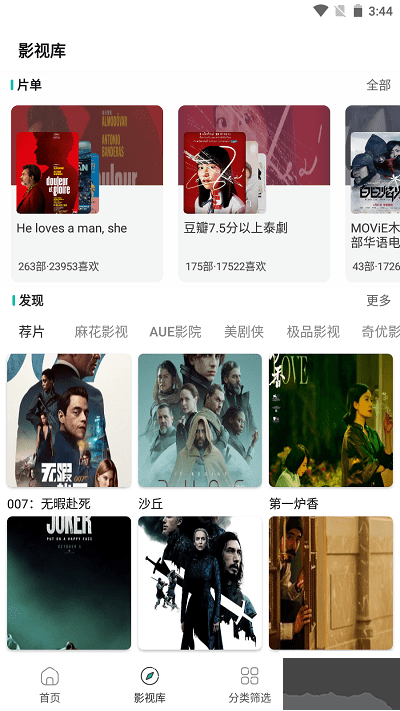This screenshot has width=400, height=711.
Task: Open the 分类筛选 tab
Action: click(249, 685)
